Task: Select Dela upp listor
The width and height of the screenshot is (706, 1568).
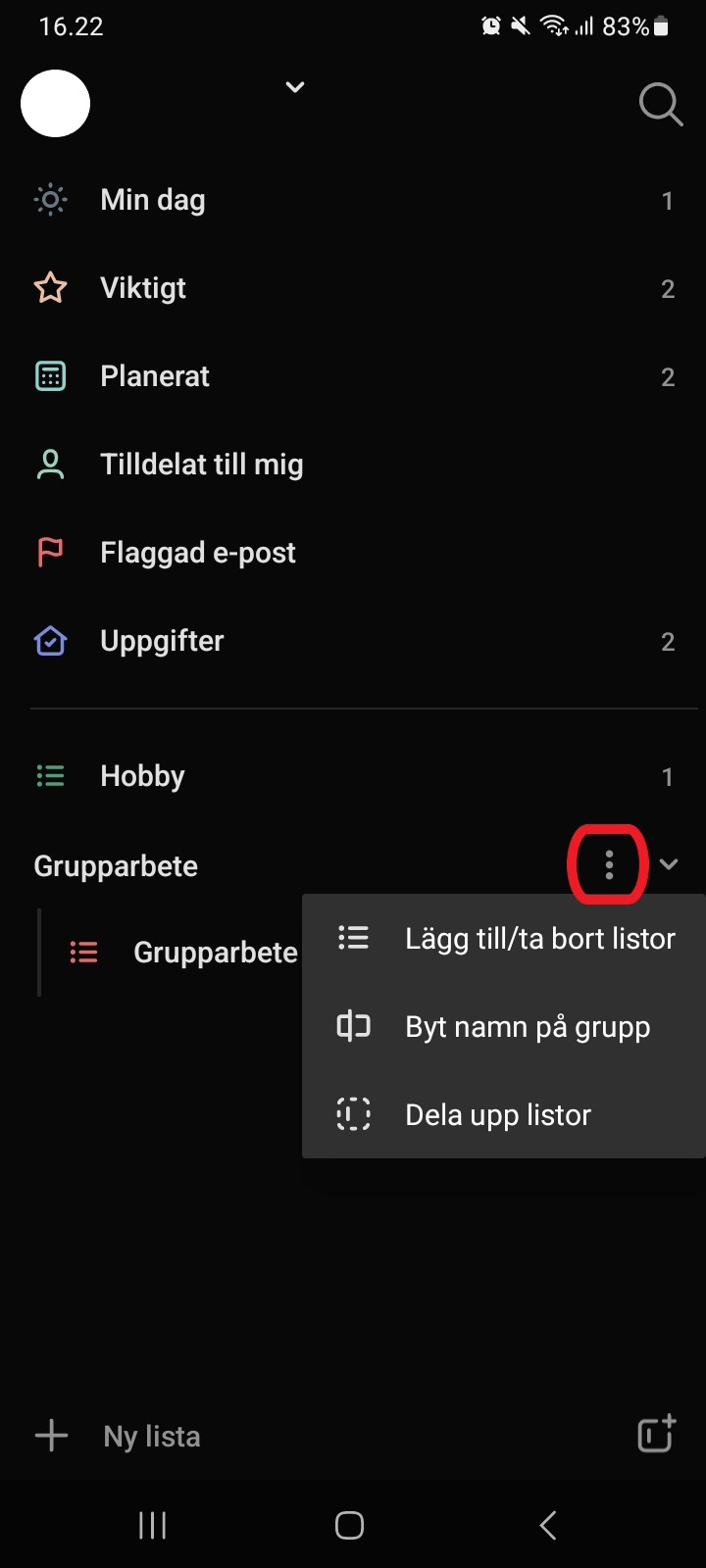Action: (x=504, y=1115)
